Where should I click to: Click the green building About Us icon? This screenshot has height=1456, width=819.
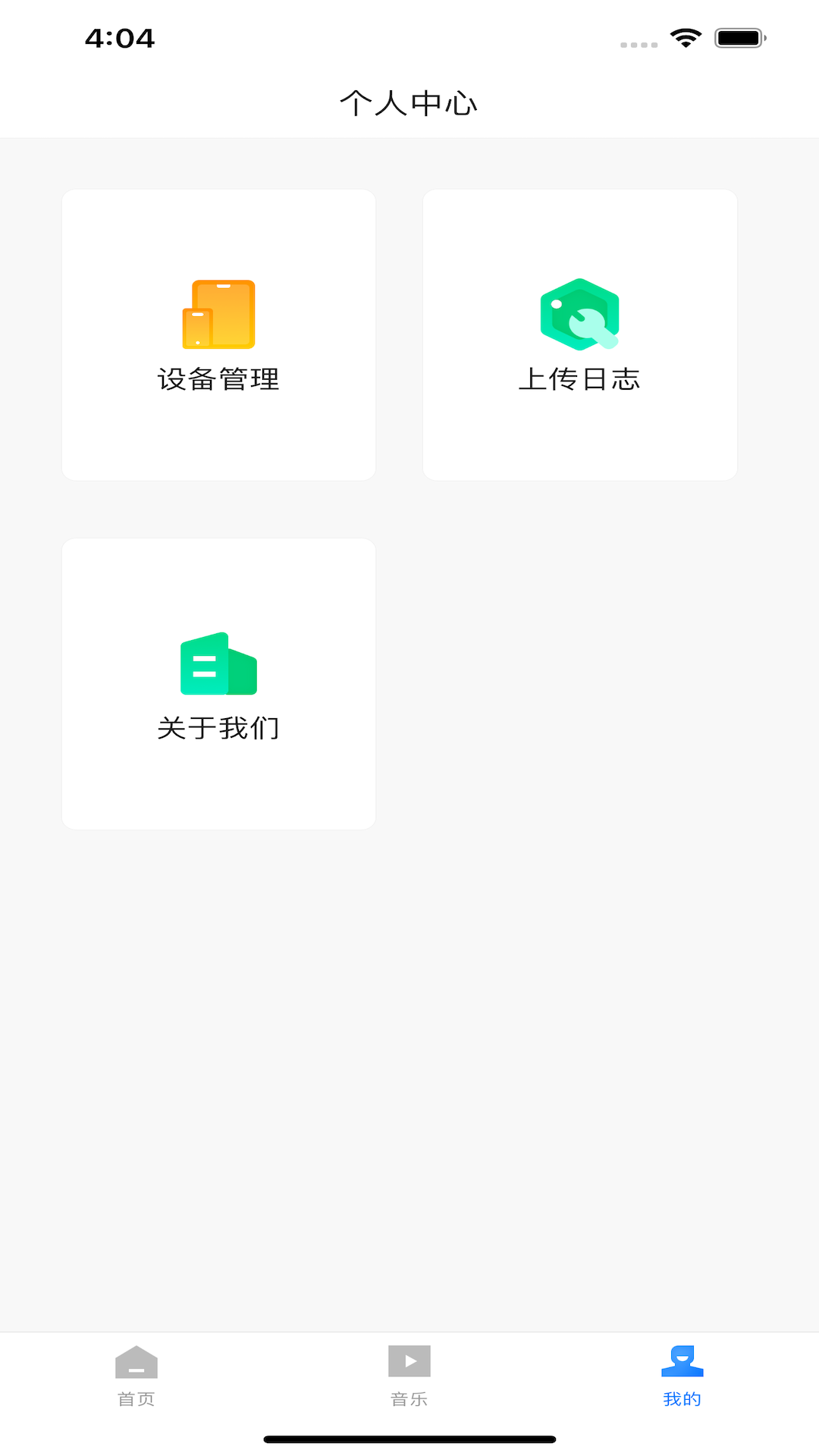(x=218, y=664)
